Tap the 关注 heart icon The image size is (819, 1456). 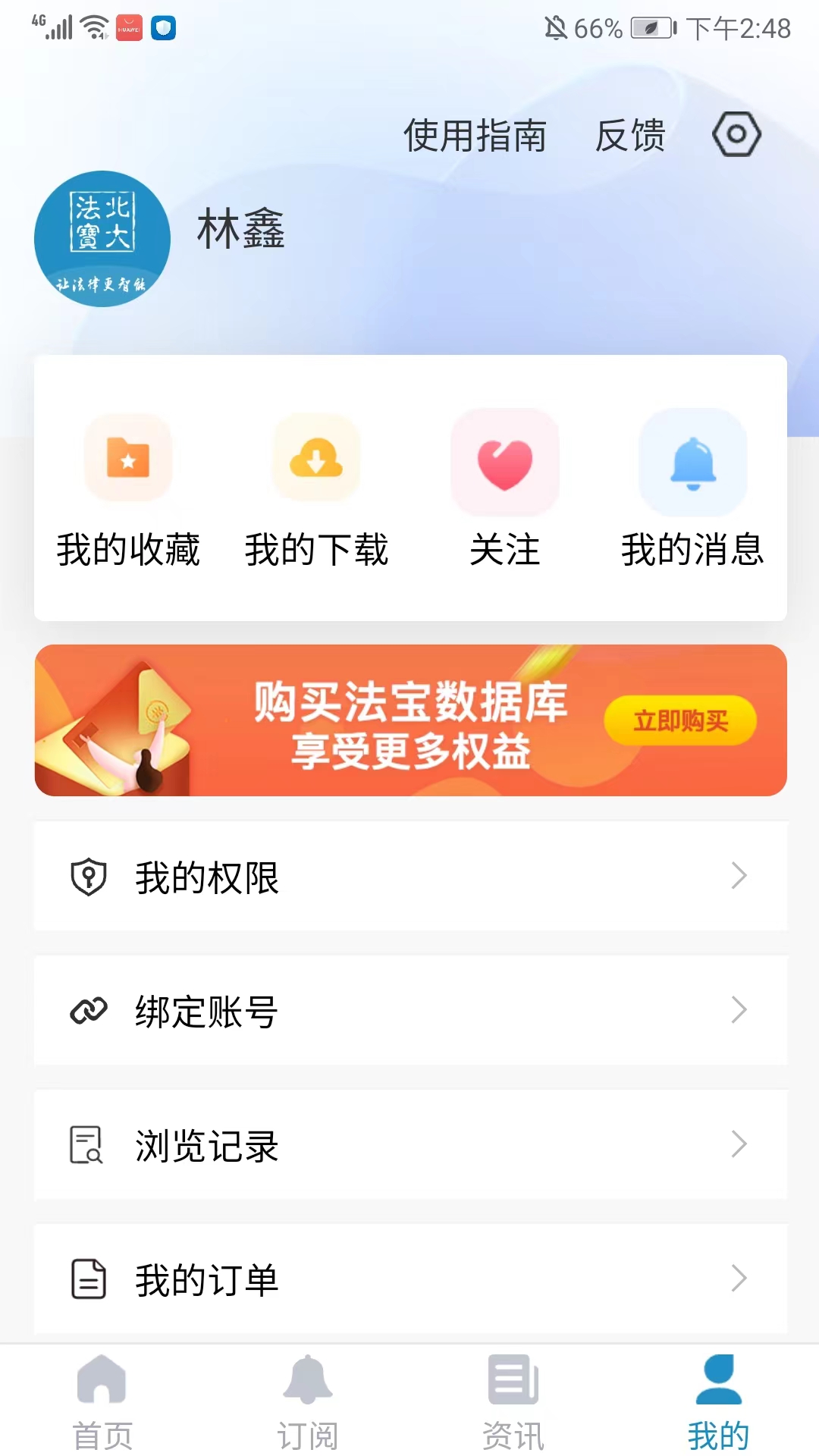[x=504, y=462]
